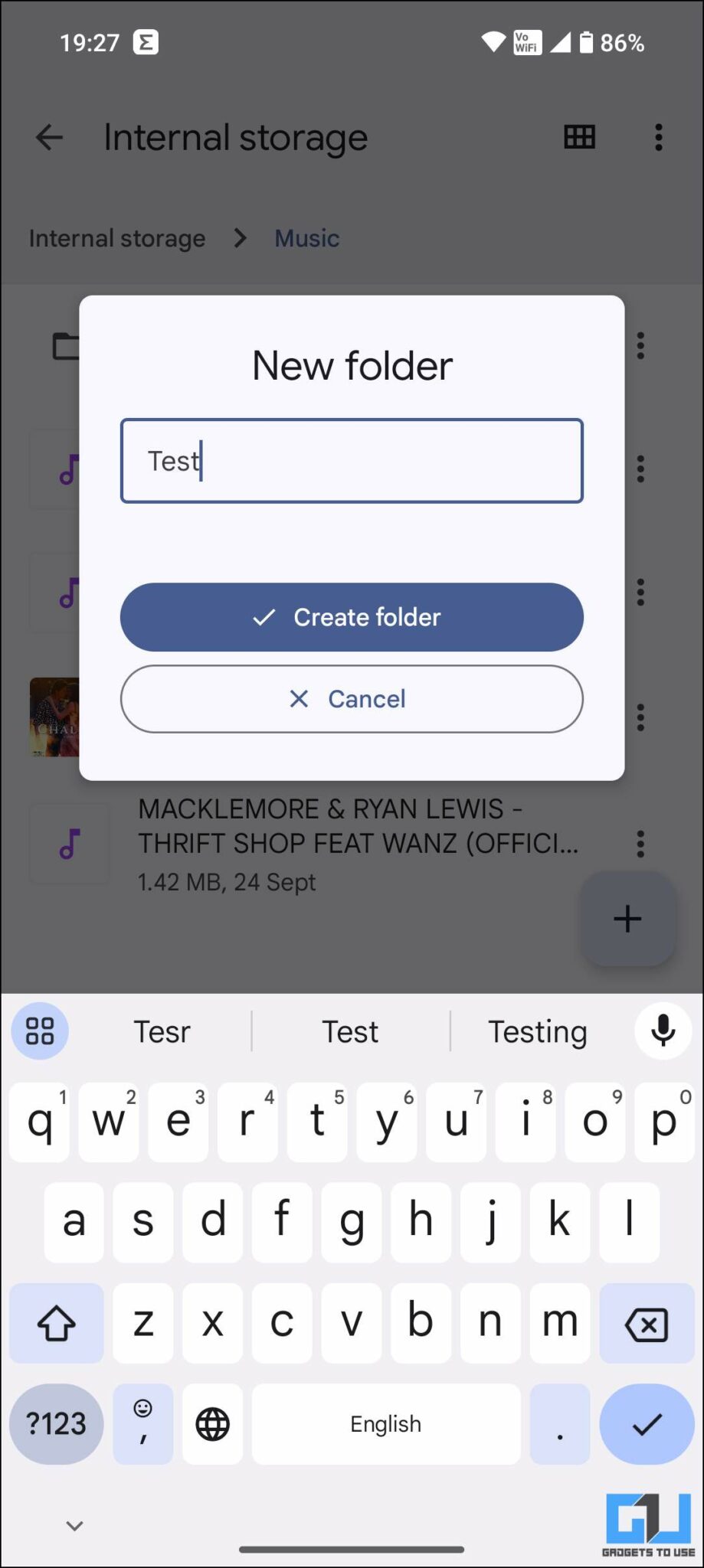Delete a character with backspace key
The width and height of the screenshot is (704, 1568).
point(647,1324)
